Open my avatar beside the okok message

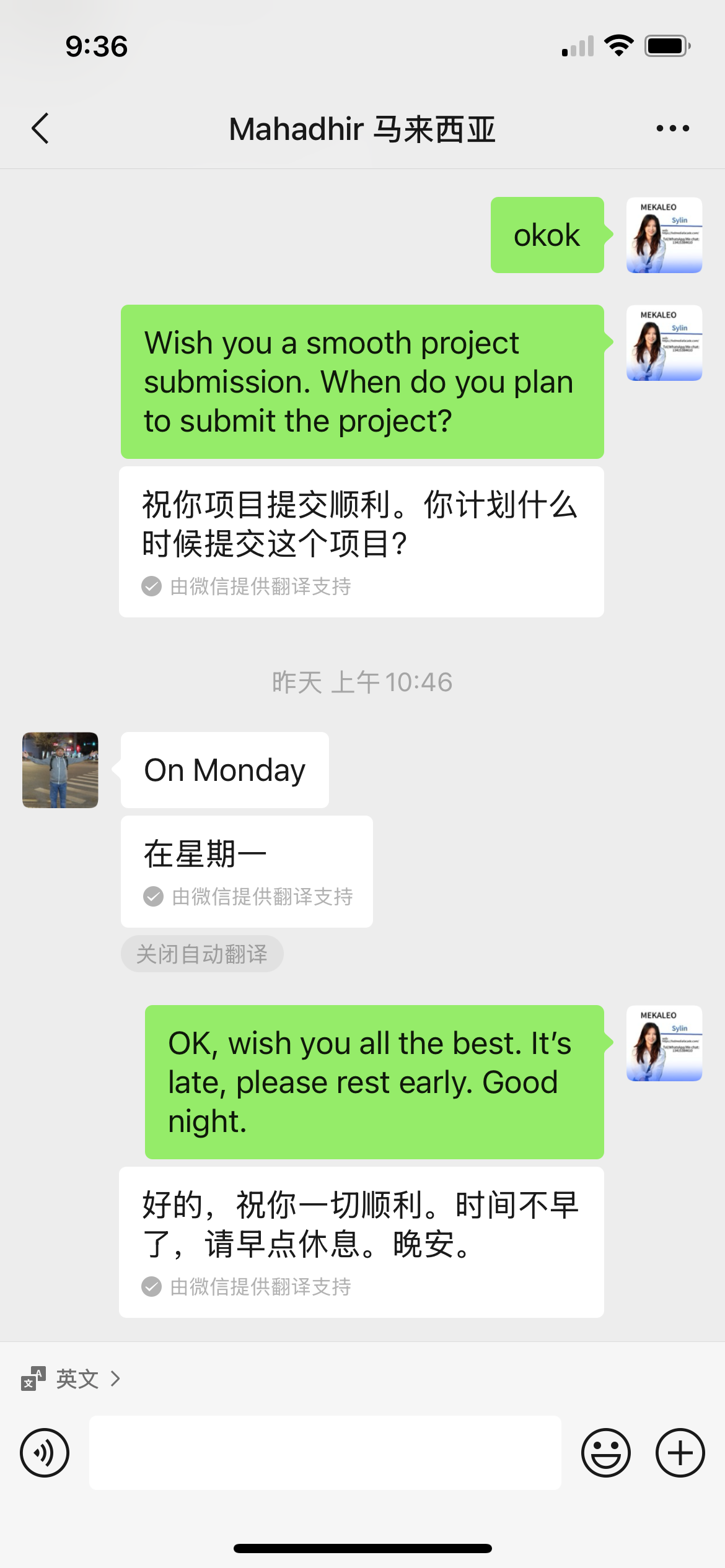664,235
